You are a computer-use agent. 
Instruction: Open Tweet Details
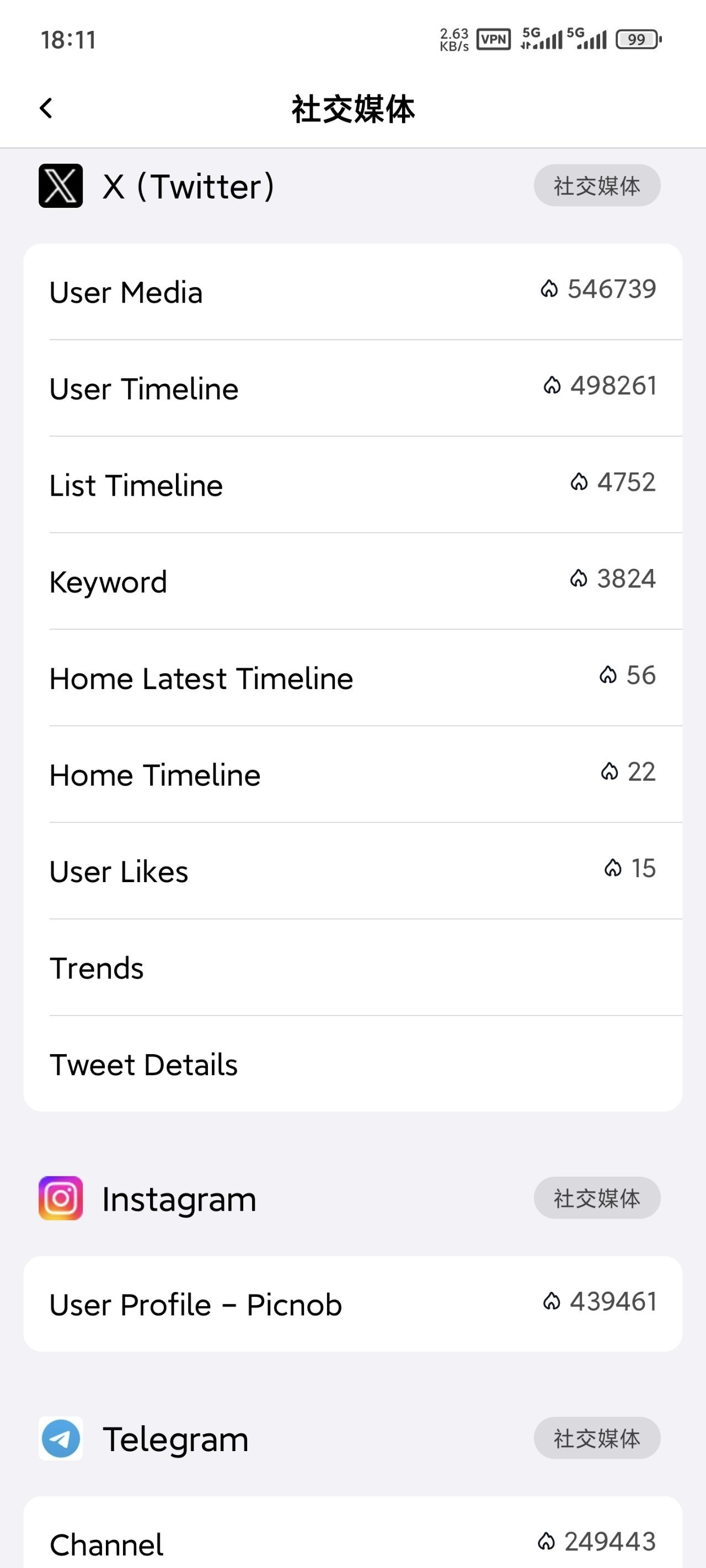click(x=352, y=1064)
